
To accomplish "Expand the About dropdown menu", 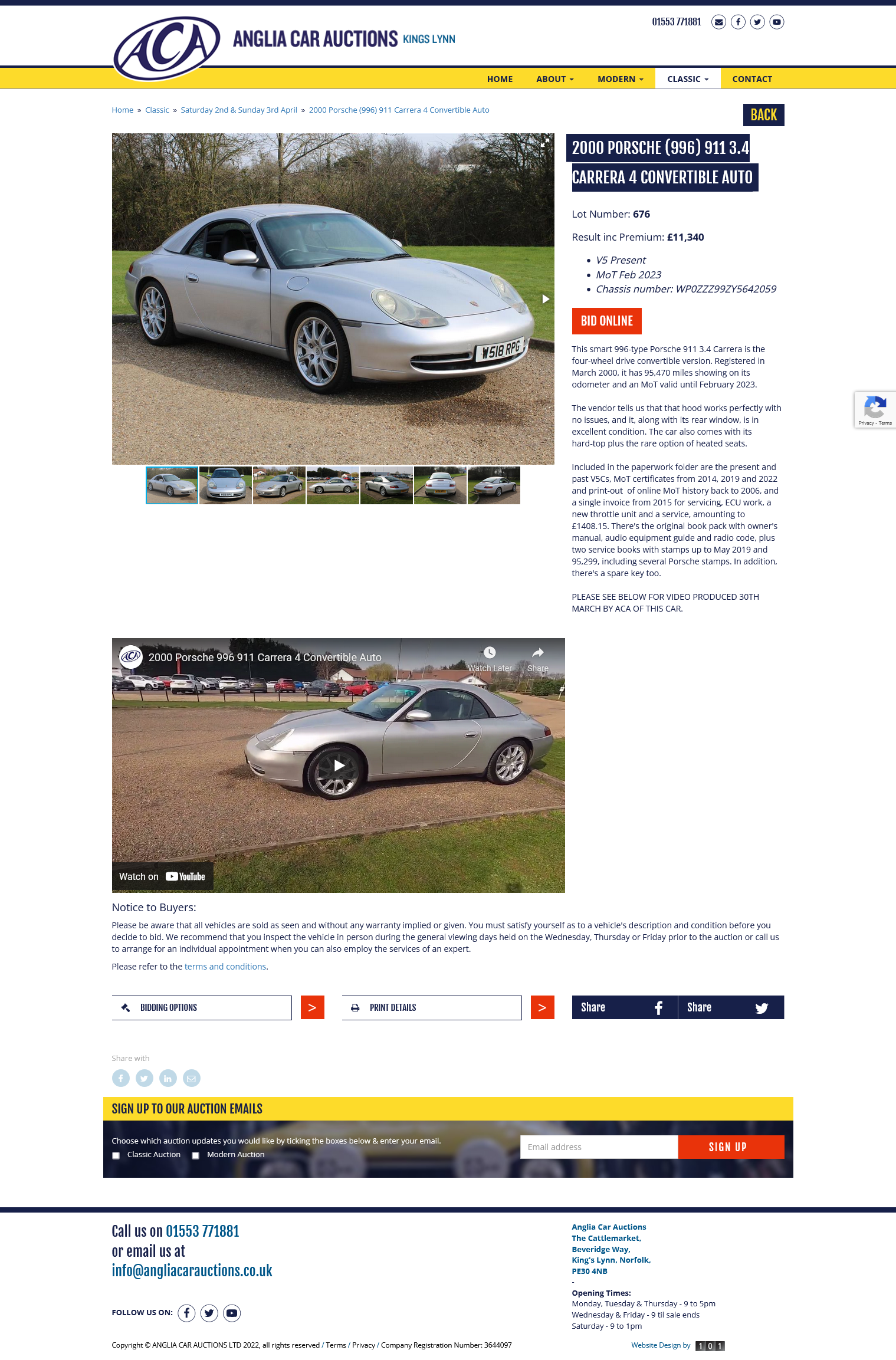I will pos(554,79).
